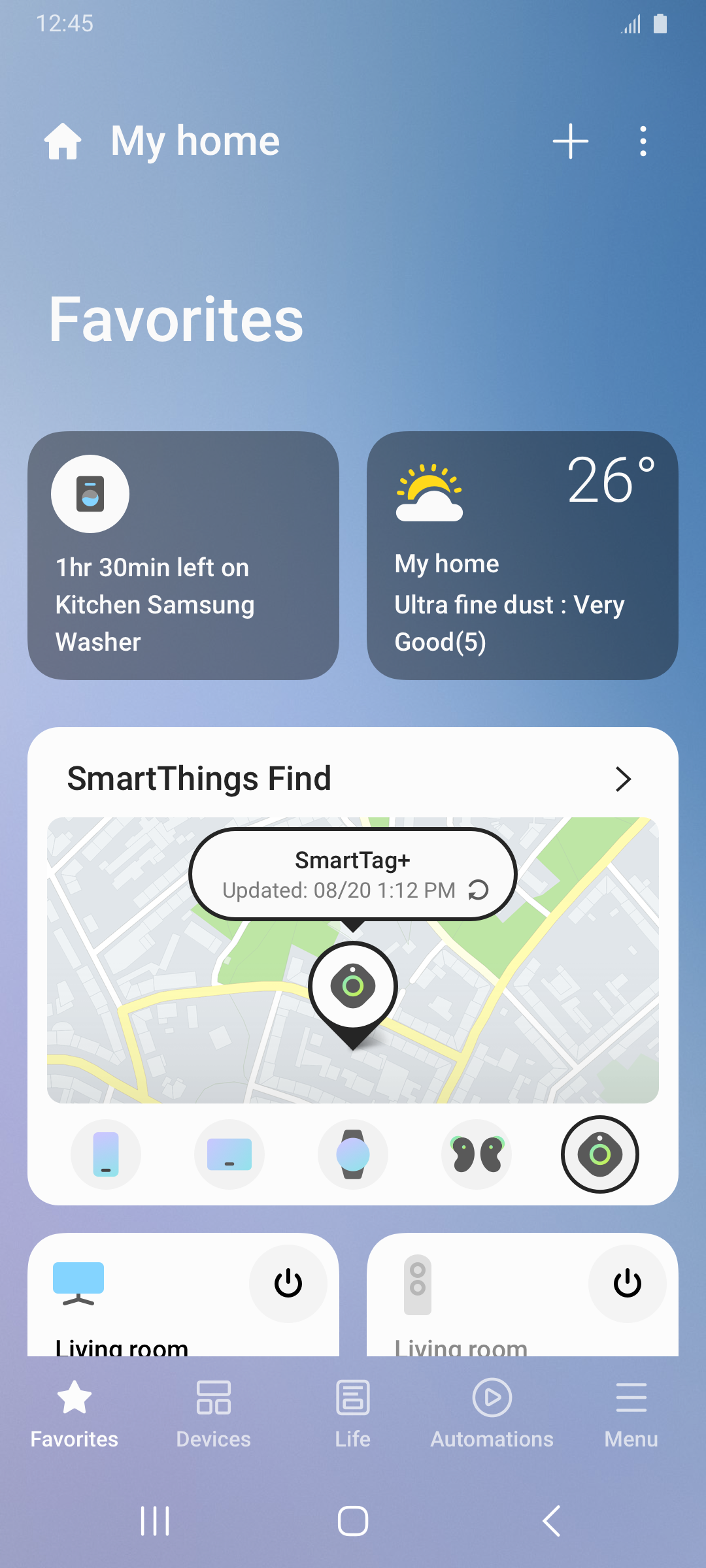The width and height of the screenshot is (706, 1568).
Task: Toggle power on the Living room TV
Action: click(x=288, y=1283)
